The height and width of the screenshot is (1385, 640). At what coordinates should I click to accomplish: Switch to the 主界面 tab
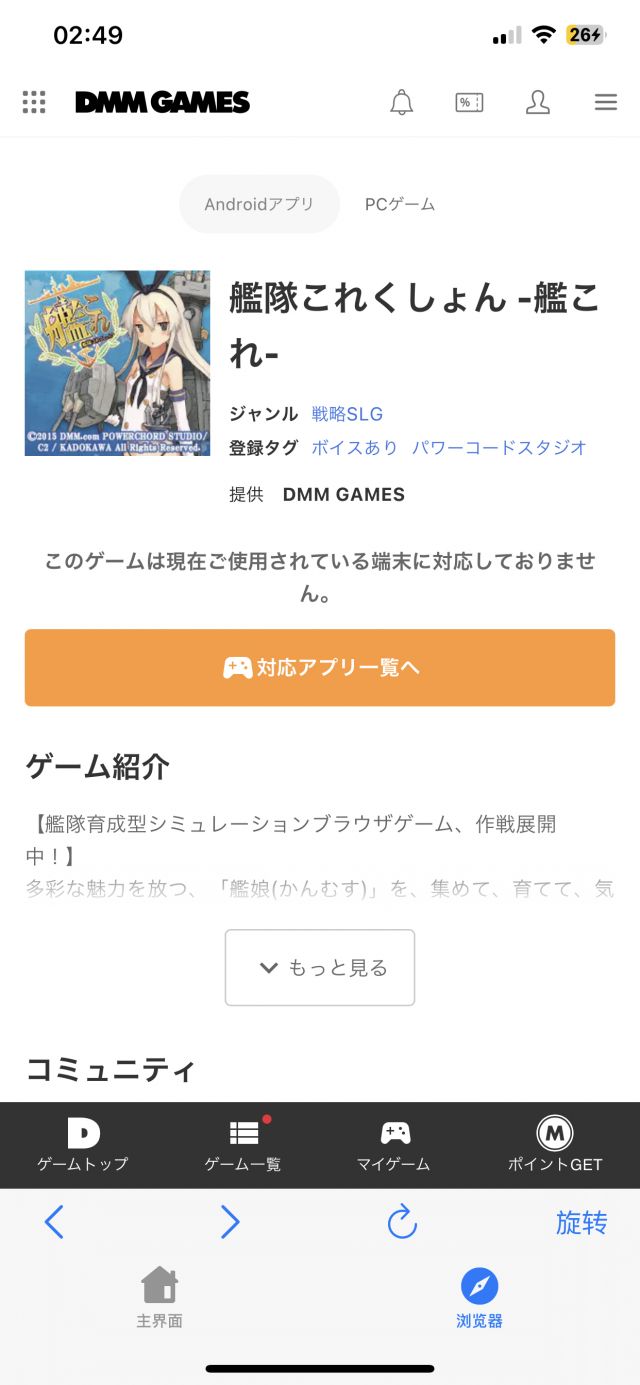pyautogui.click(x=160, y=1297)
